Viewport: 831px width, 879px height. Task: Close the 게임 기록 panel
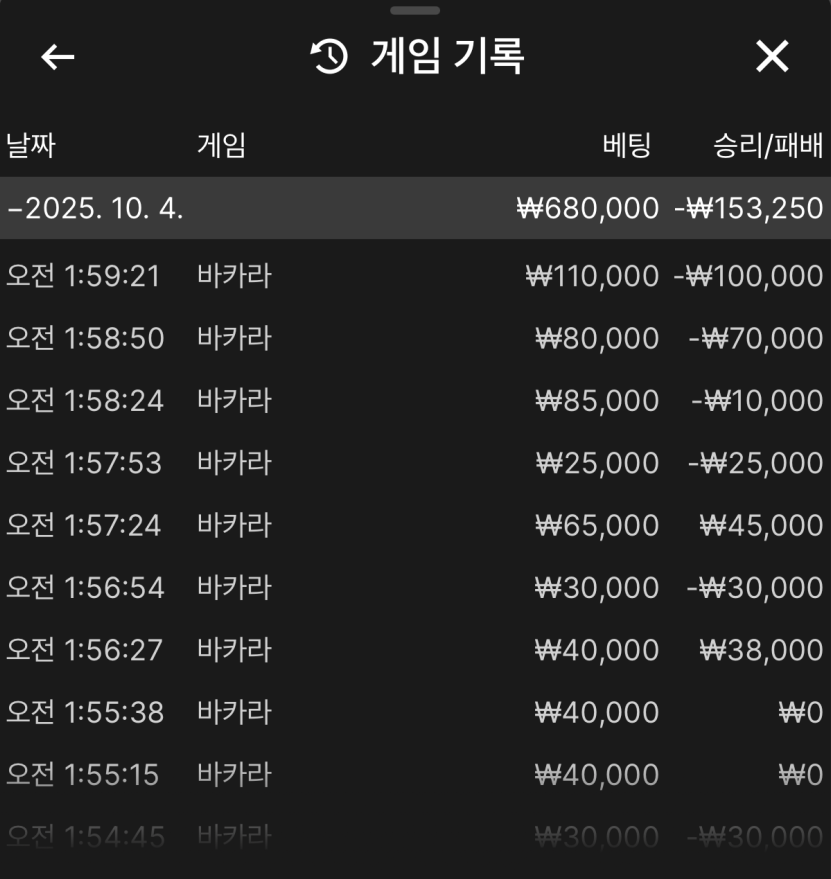pos(772,57)
